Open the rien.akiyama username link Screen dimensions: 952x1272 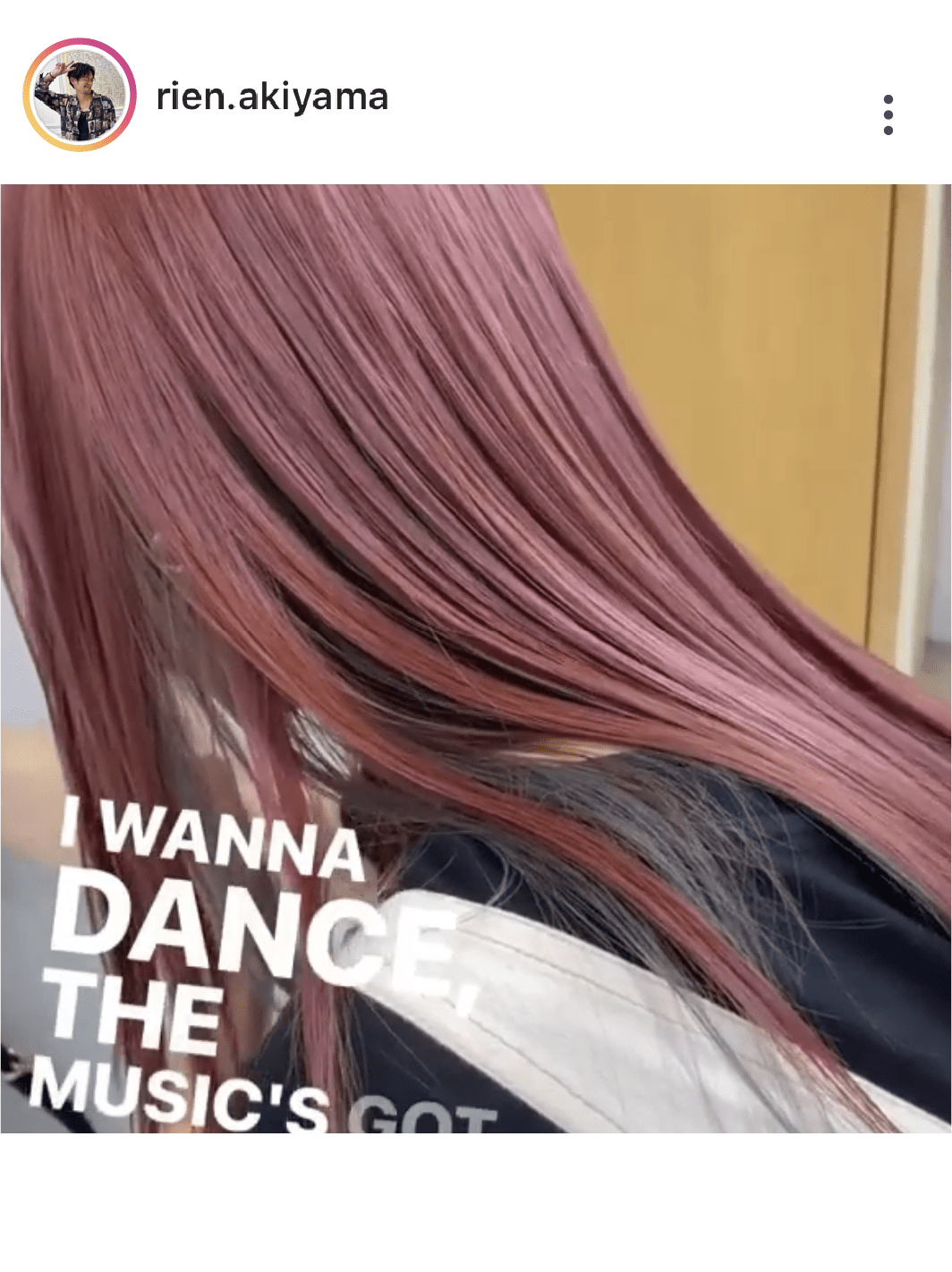[272, 97]
